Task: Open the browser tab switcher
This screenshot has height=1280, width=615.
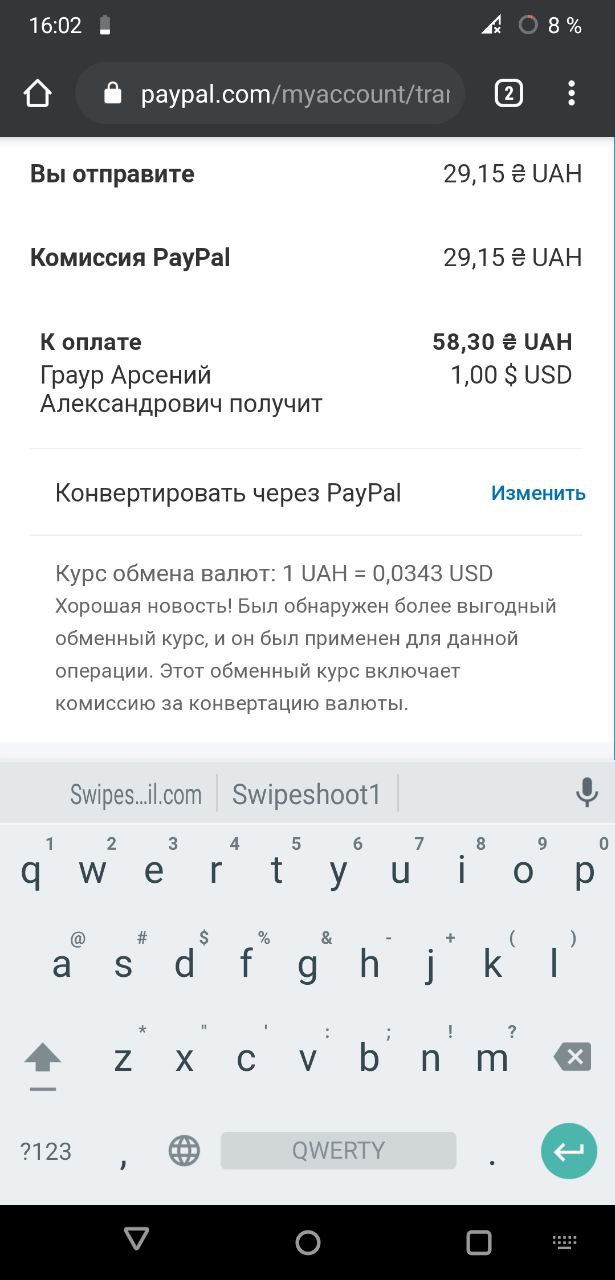Action: [508, 94]
